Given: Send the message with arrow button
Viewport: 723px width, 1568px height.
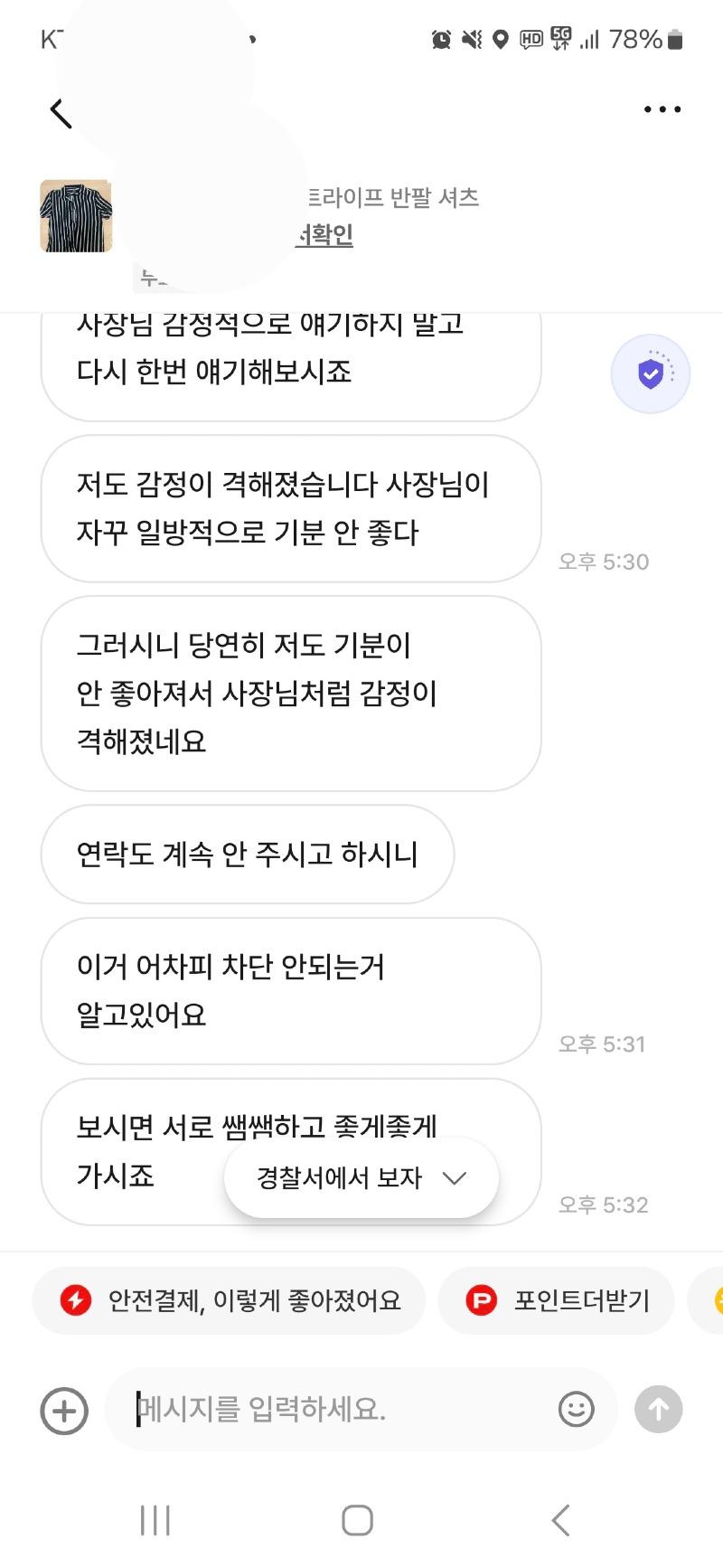Looking at the screenshot, I should [658, 1409].
